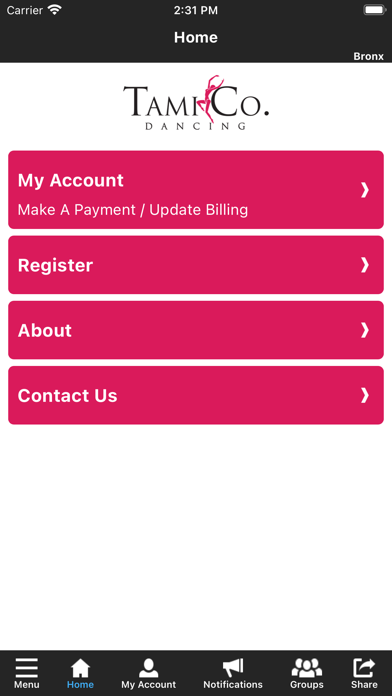Open the Menu drawer
392x696 pixels.
pos(27,673)
